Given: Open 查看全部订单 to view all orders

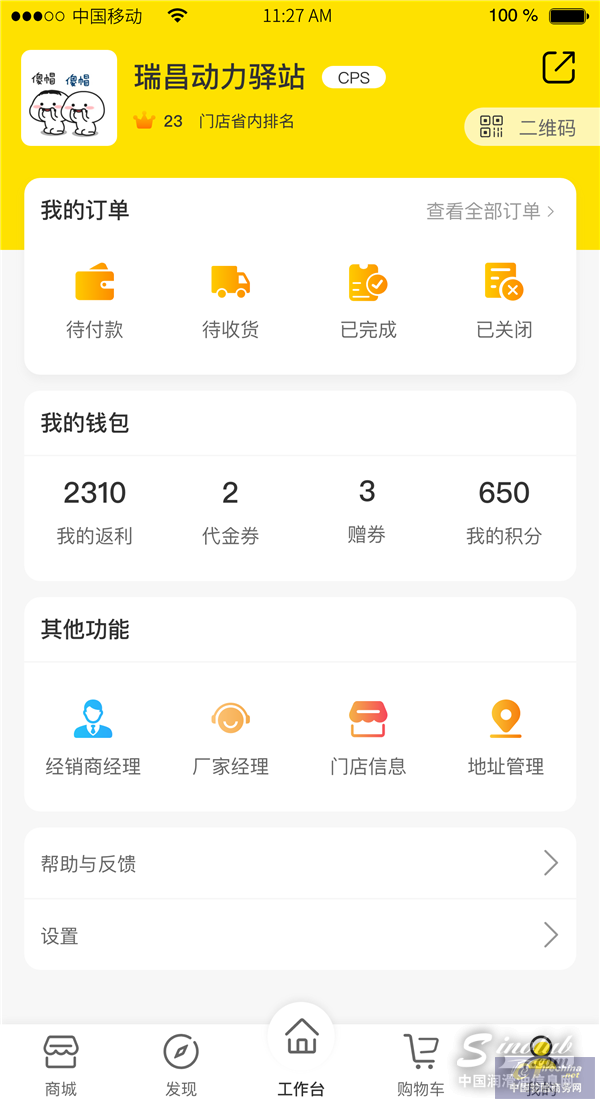Looking at the screenshot, I should click(490, 211).
